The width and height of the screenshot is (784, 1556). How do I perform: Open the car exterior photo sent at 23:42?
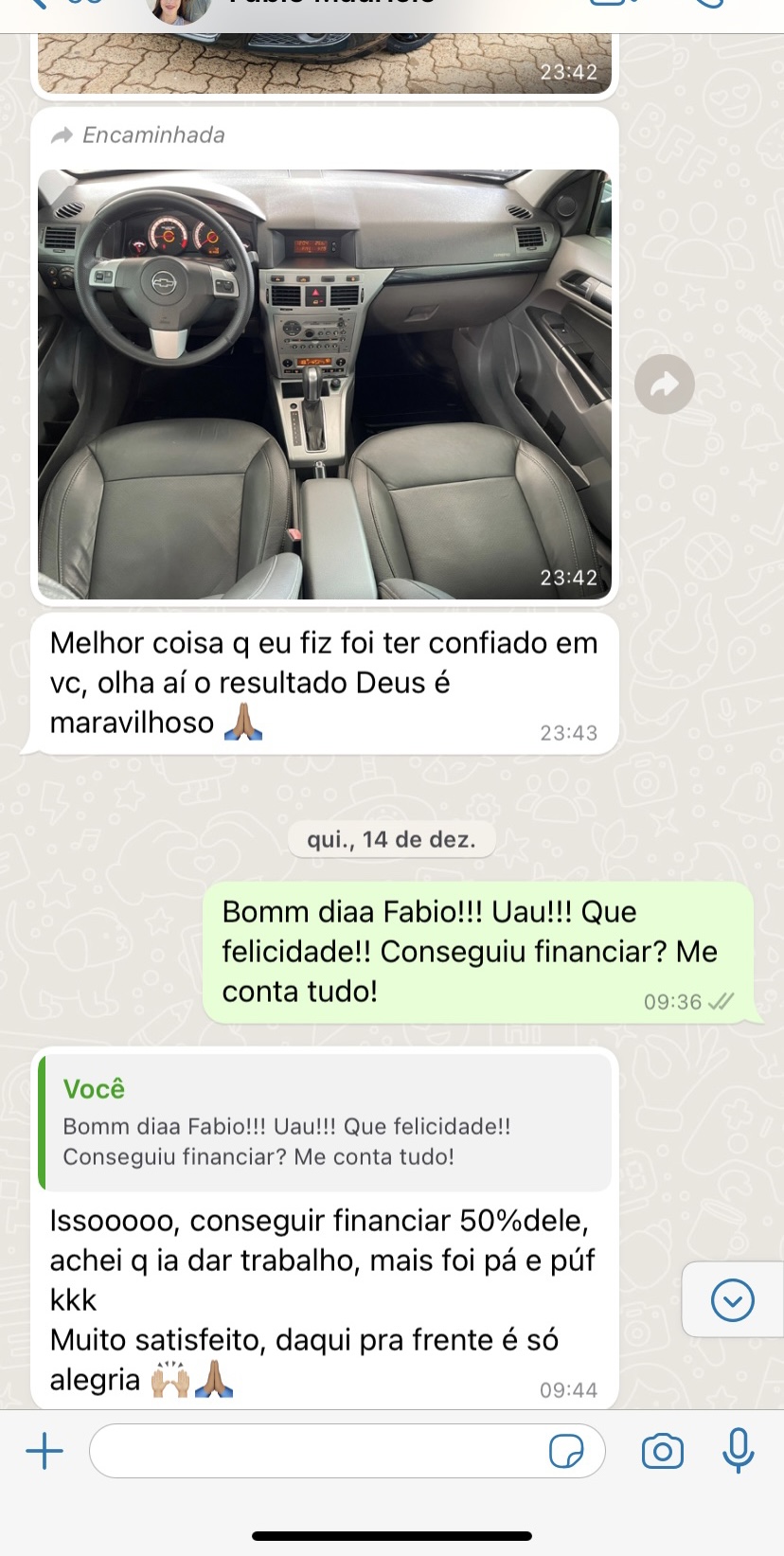(x=324, y=63)
